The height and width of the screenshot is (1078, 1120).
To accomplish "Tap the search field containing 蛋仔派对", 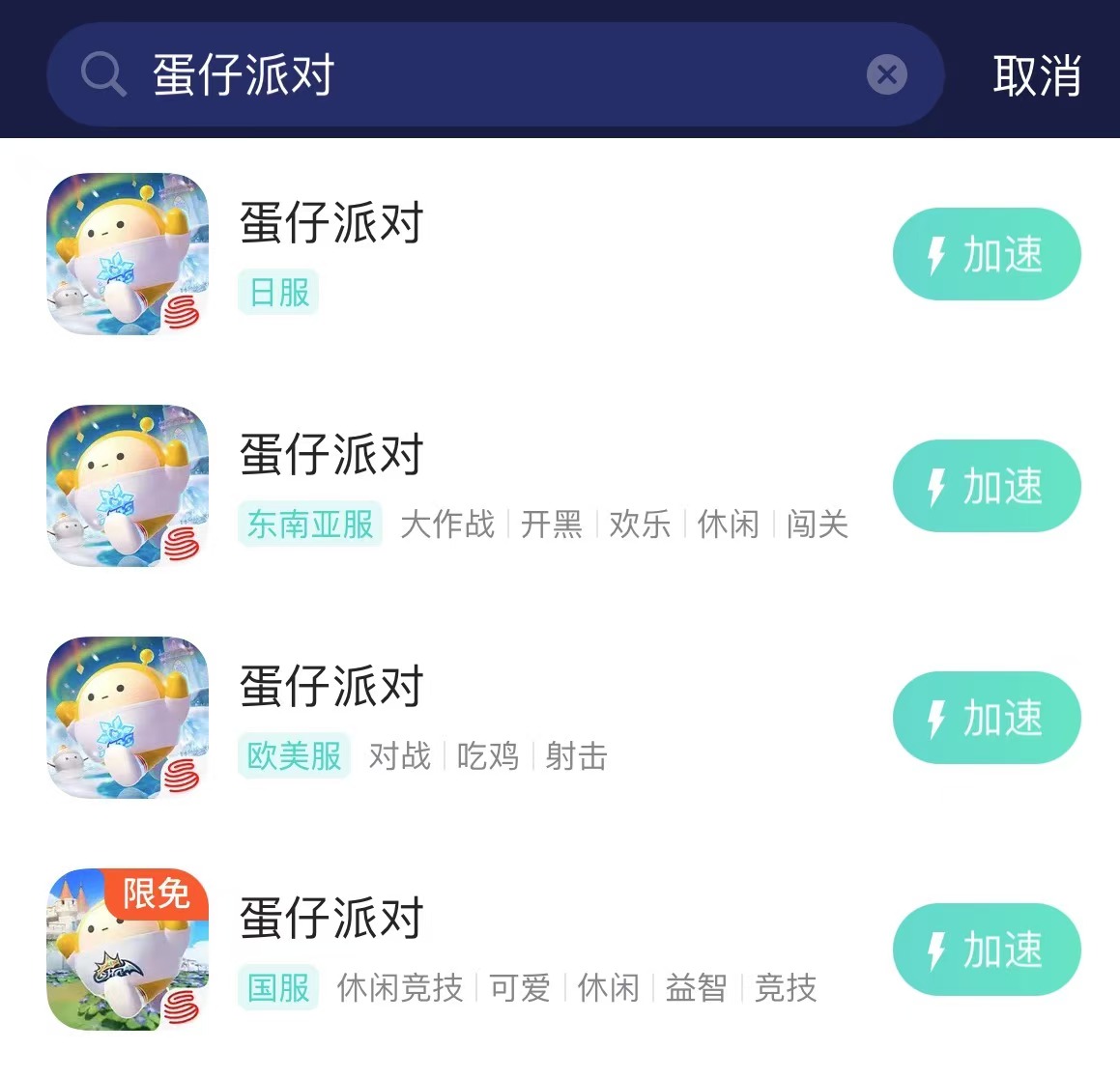I will point(483,74).
